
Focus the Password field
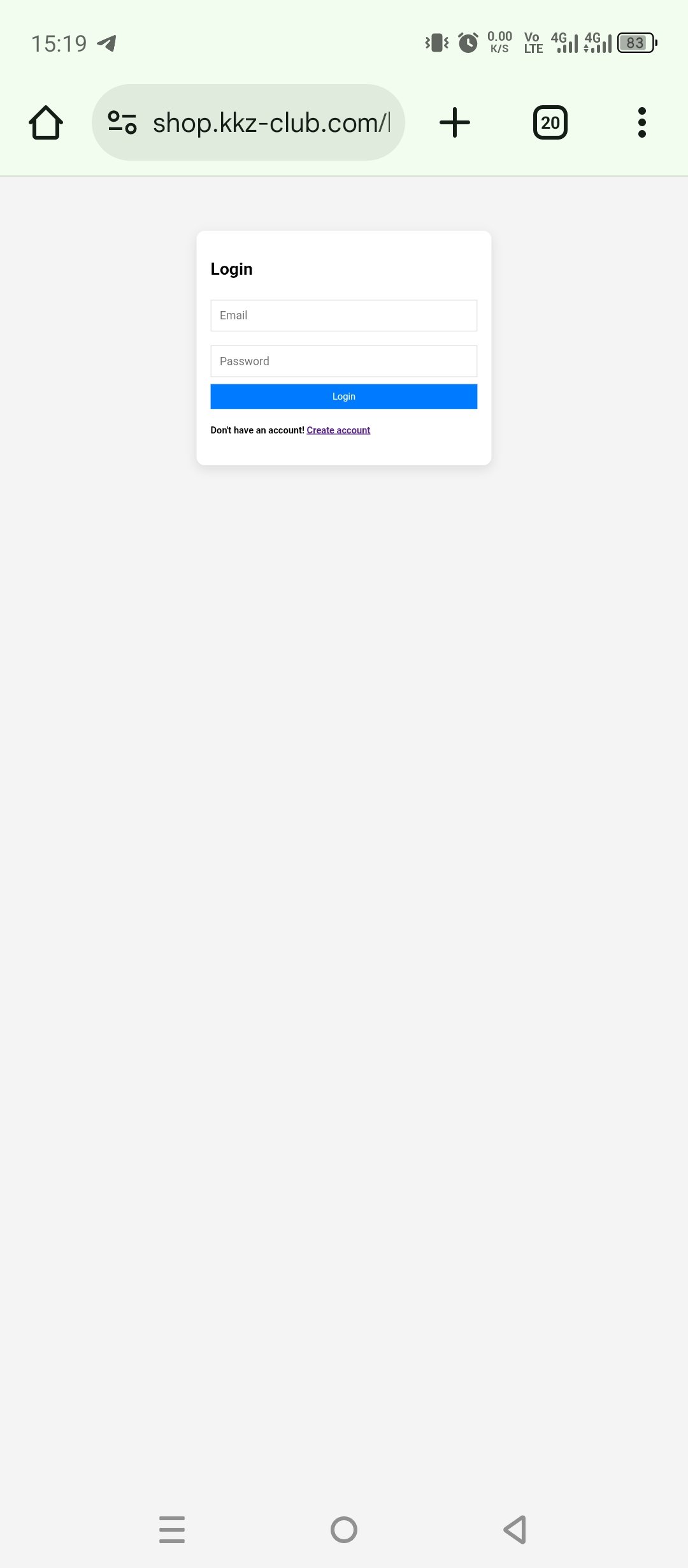pyautogui.click(x=343, y=361)
